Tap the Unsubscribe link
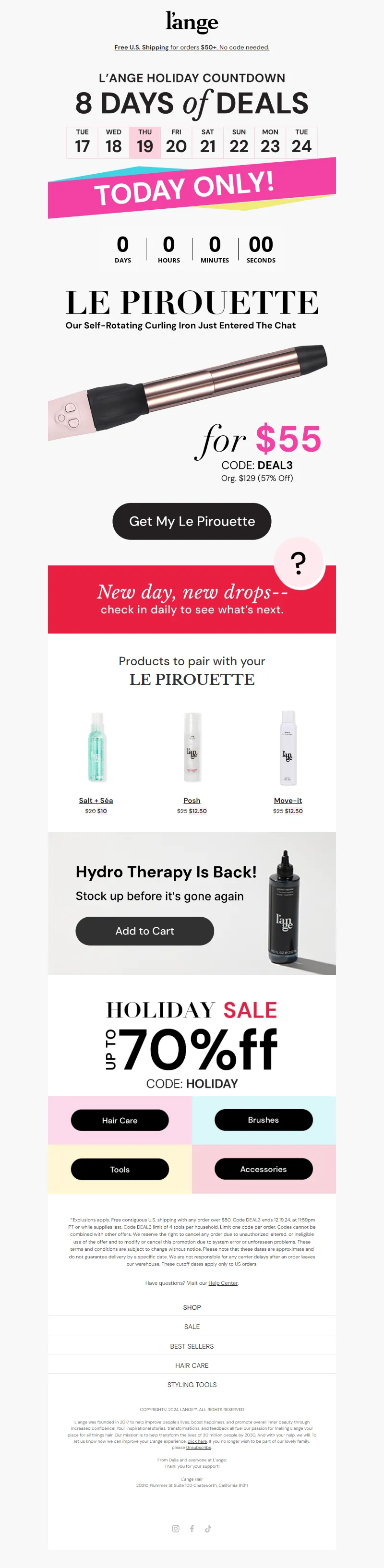Image resolution: width=384 pixels, height=1568 pixels. click(x=198, y=1448)
